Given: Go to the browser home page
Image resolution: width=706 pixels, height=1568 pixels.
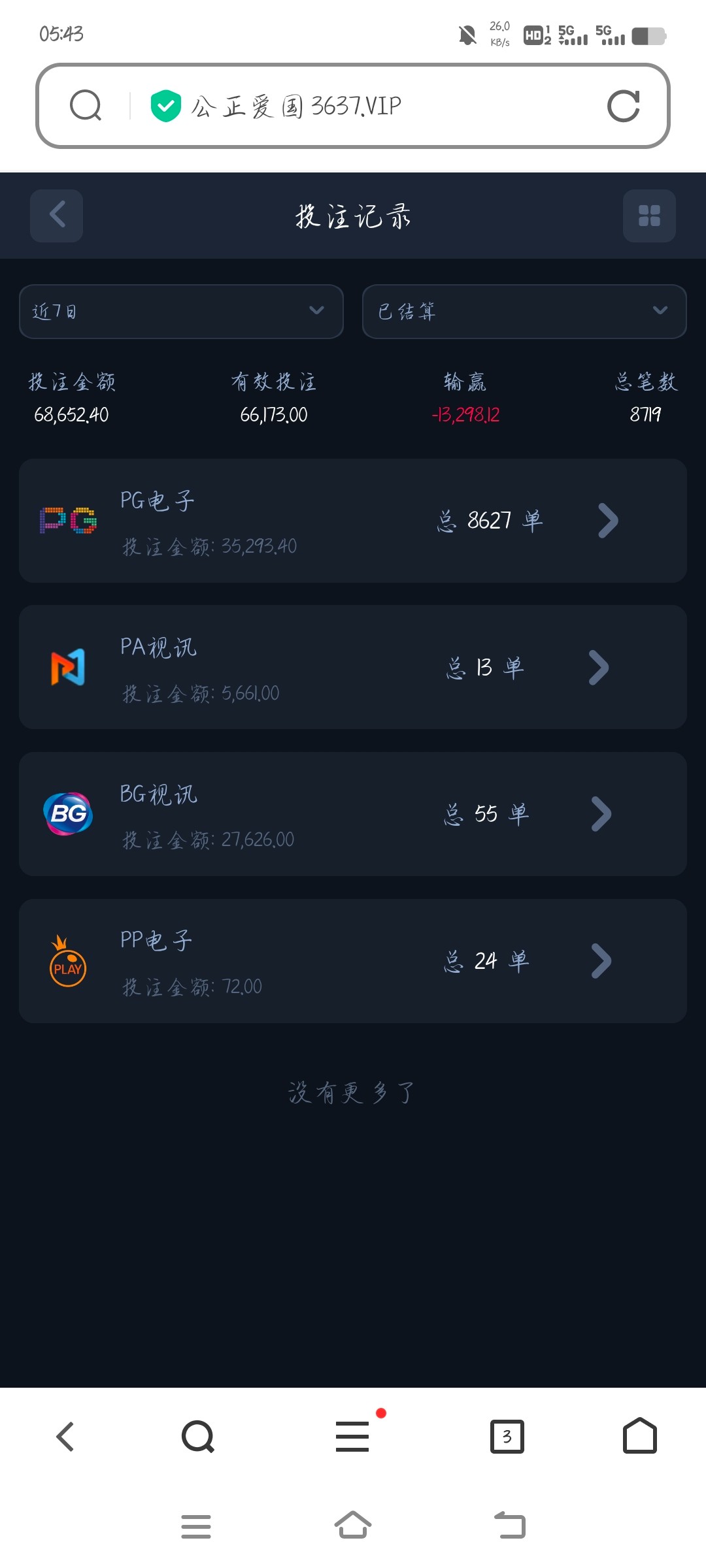Looking at the screenshot, I should coord(639,1437).
